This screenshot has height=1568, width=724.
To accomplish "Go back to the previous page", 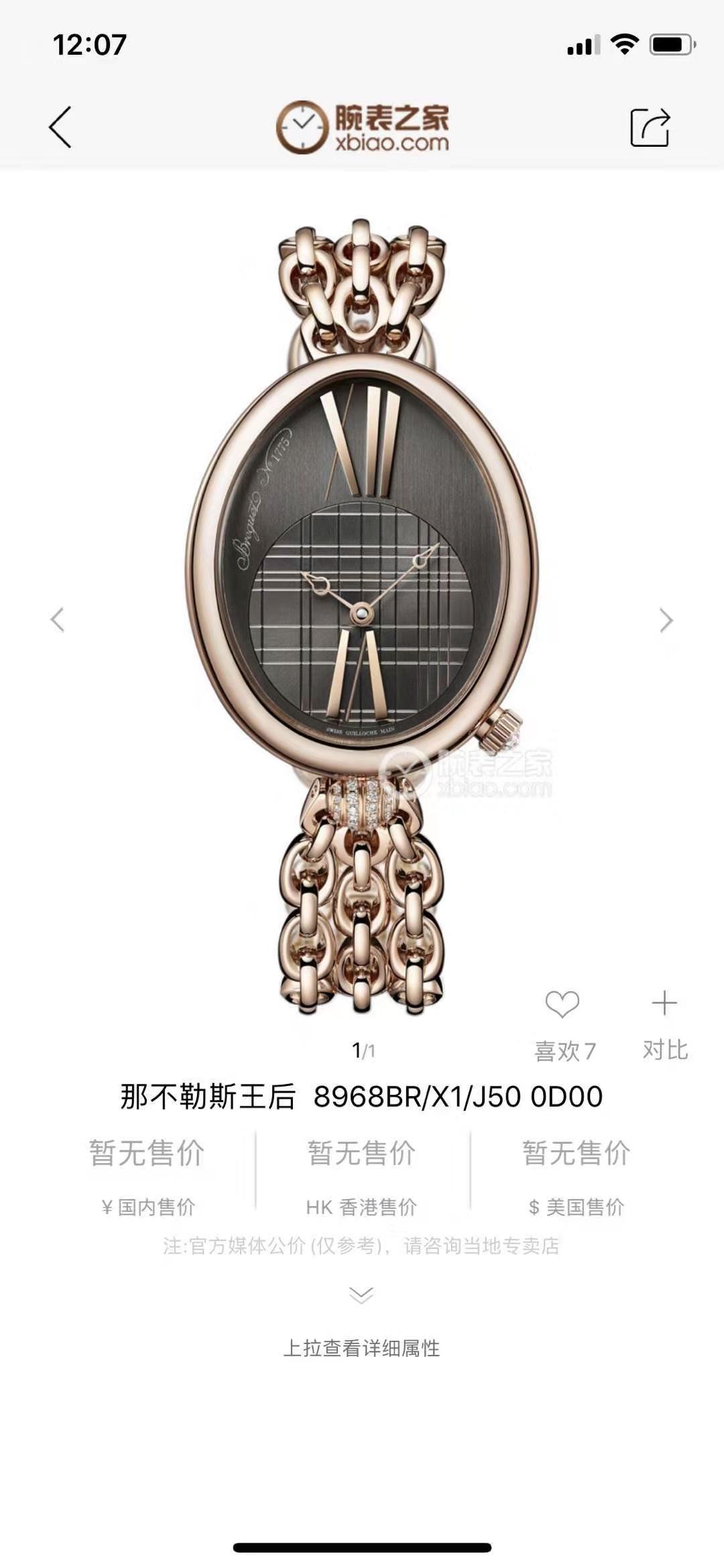I will [60, 127].
